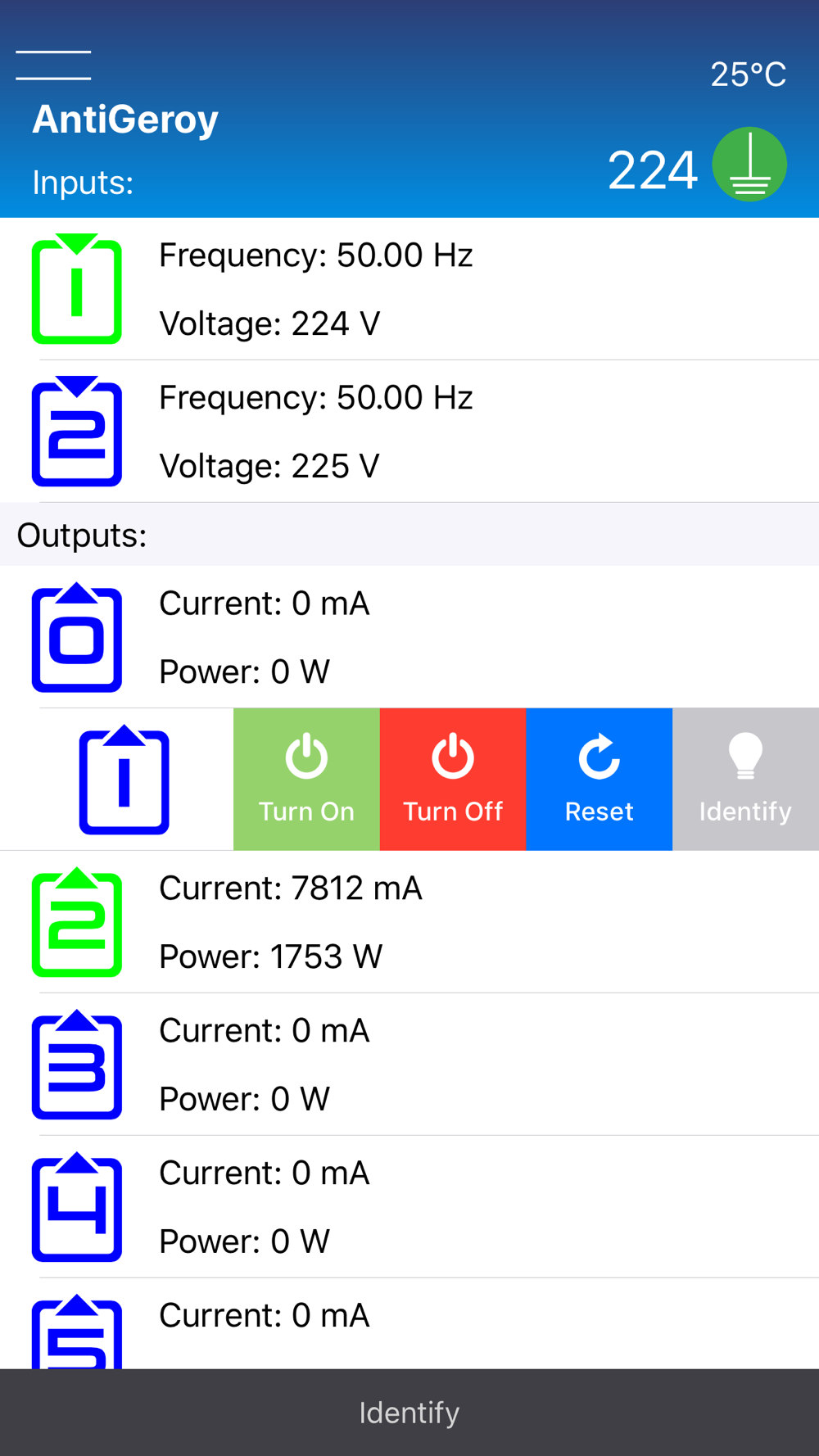Screen dimensions: 819x1456
Task: Tap the red Turn Off button
Action: click(453, 779)
